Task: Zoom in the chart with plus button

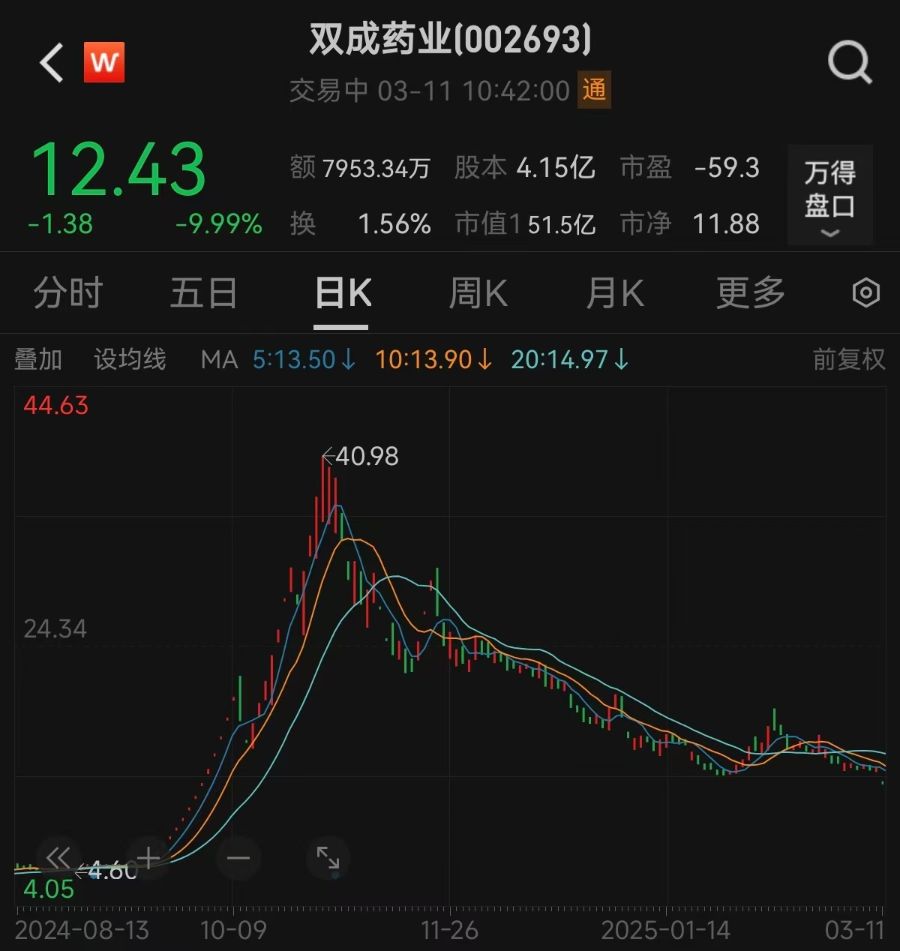Action: pyautogui.click(x=148, y=858)
